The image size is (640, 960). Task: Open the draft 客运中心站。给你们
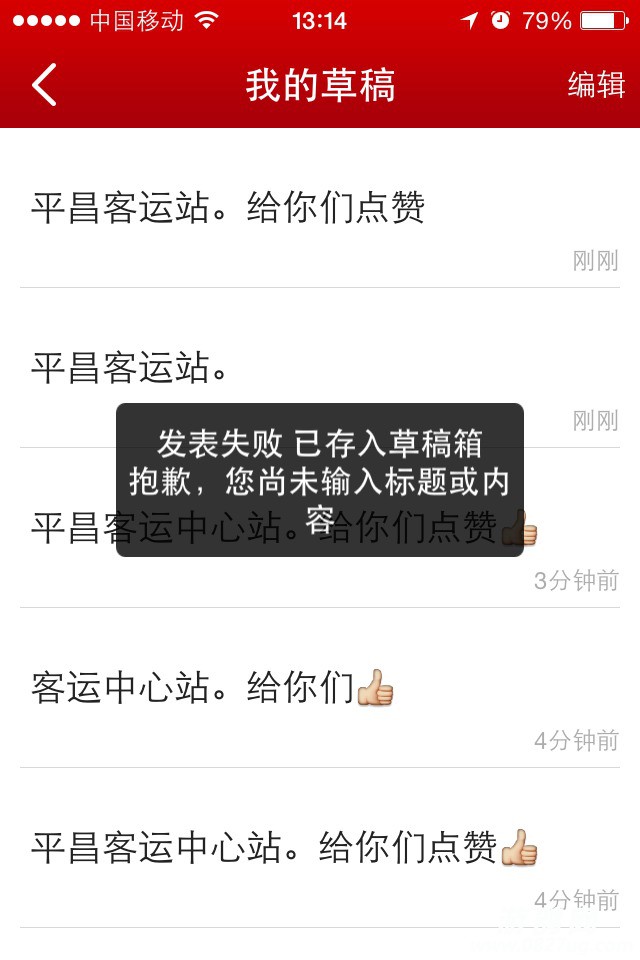click(212, 688)
